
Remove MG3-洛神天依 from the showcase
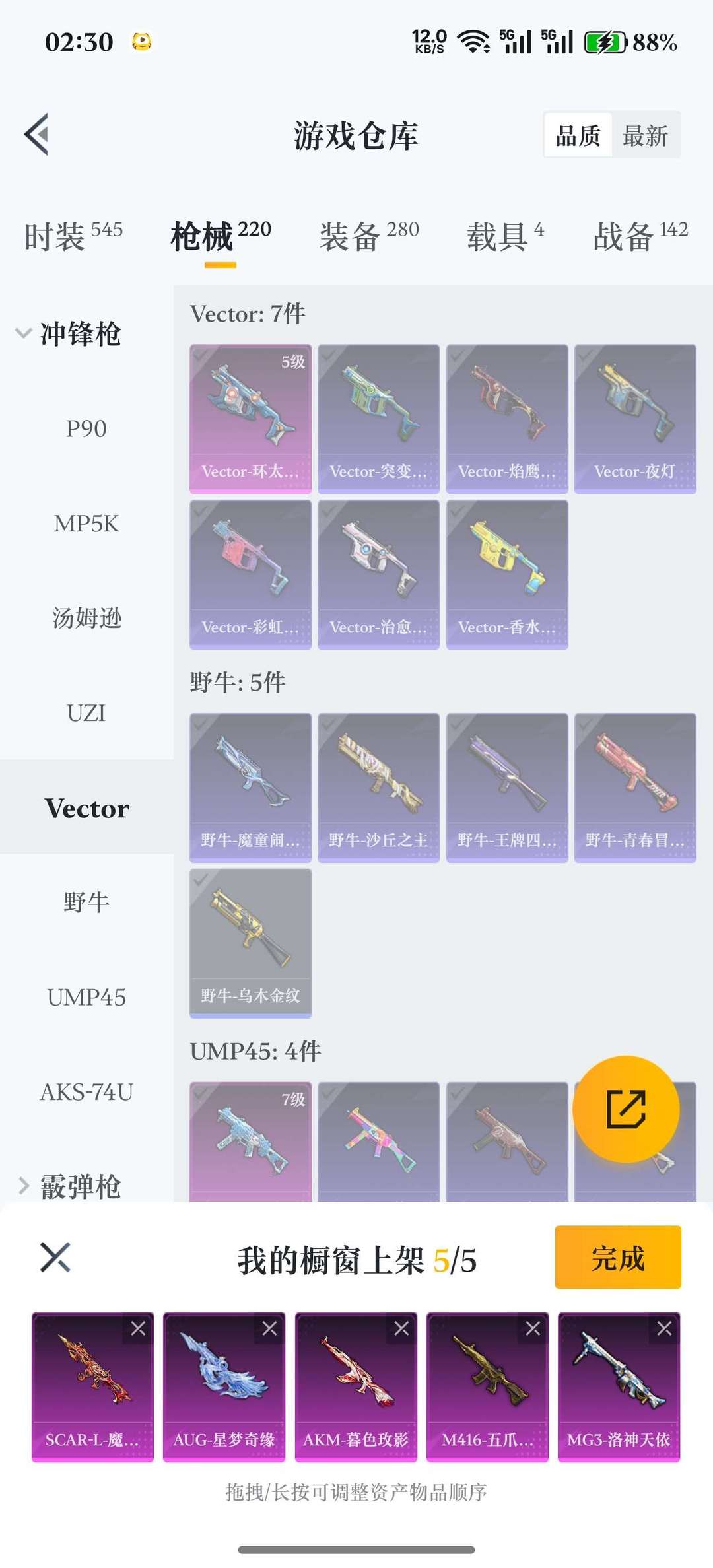(x=664, y=1328)
